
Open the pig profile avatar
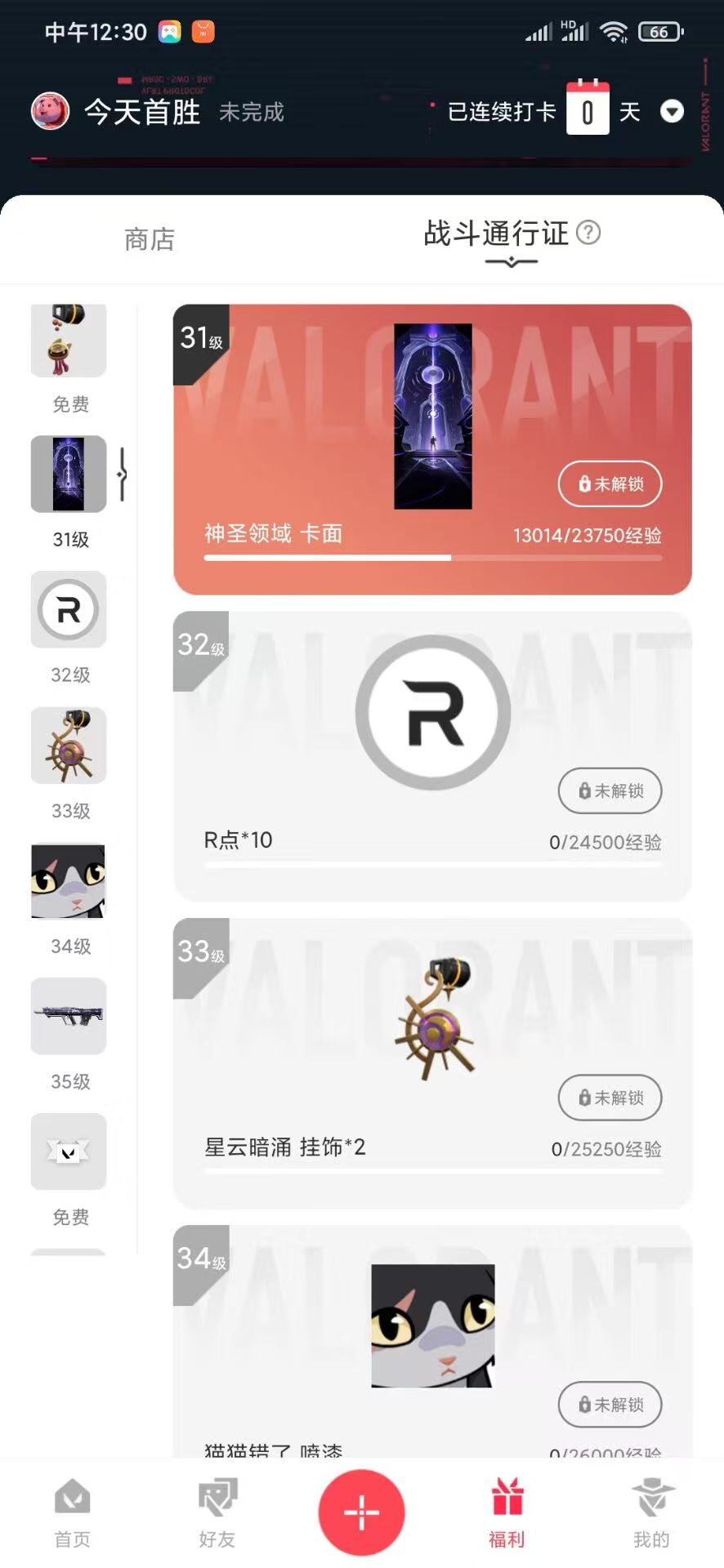click(x=50, y=111)
